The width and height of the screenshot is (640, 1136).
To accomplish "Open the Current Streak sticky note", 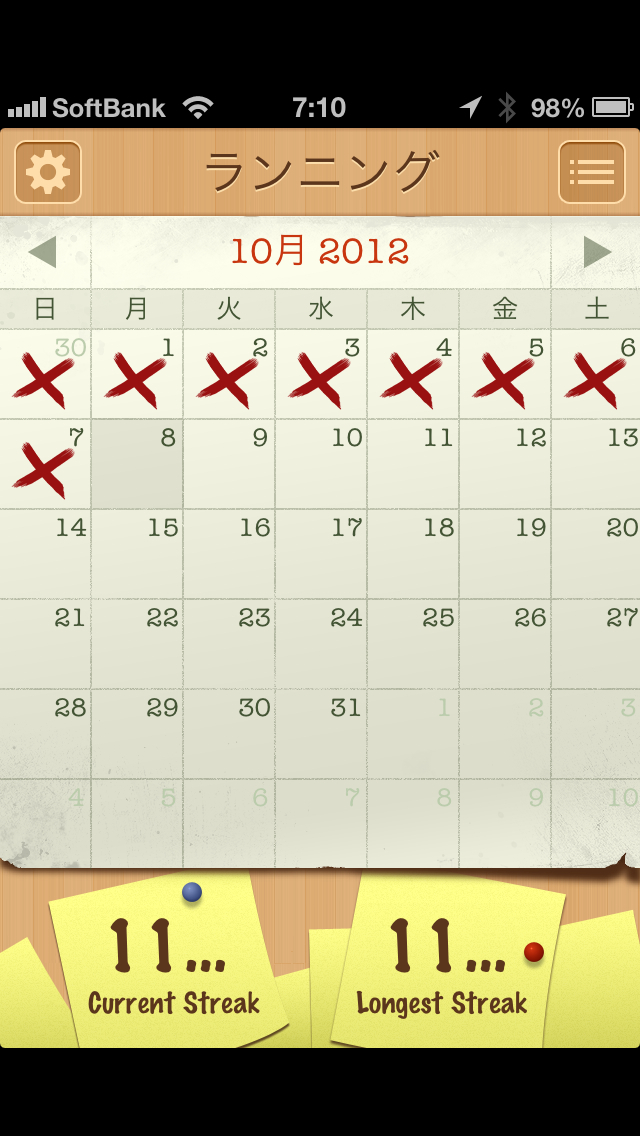I will [x=170, y=965].
